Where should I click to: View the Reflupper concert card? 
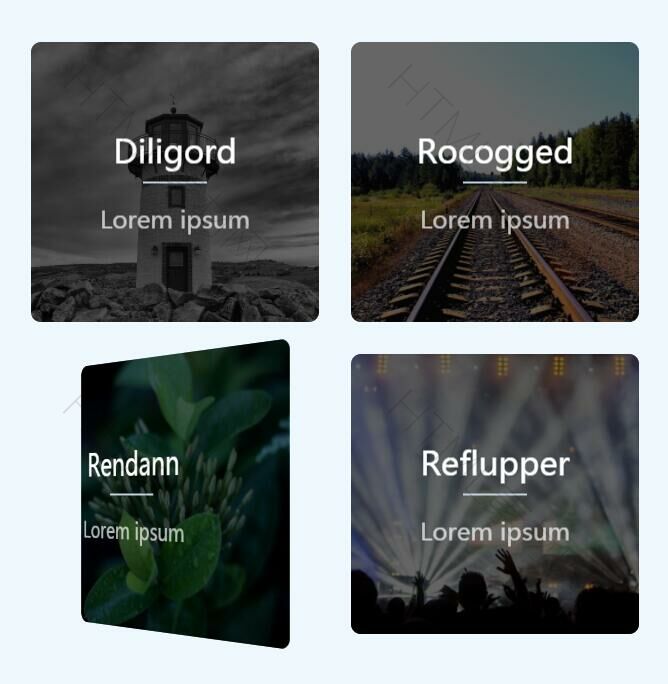coord(495,494)
